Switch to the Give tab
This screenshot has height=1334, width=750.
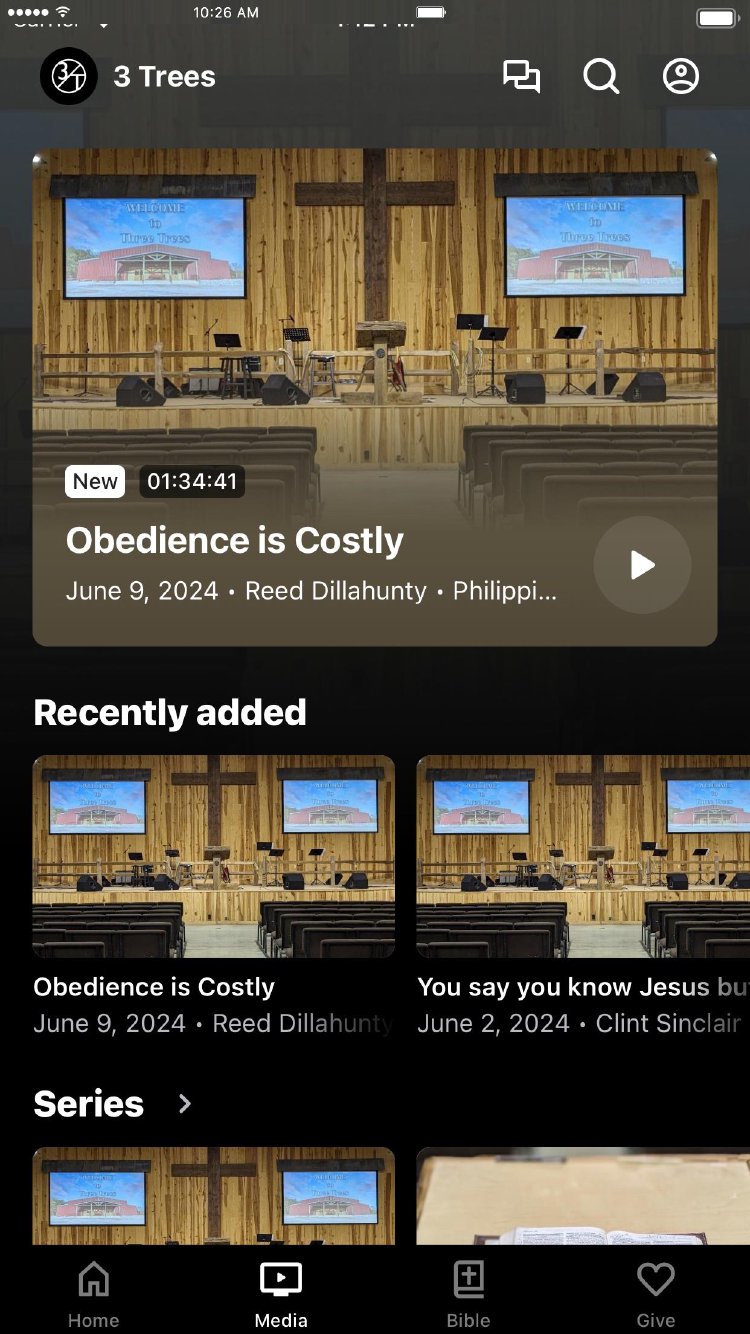[x=656, y=1294]
